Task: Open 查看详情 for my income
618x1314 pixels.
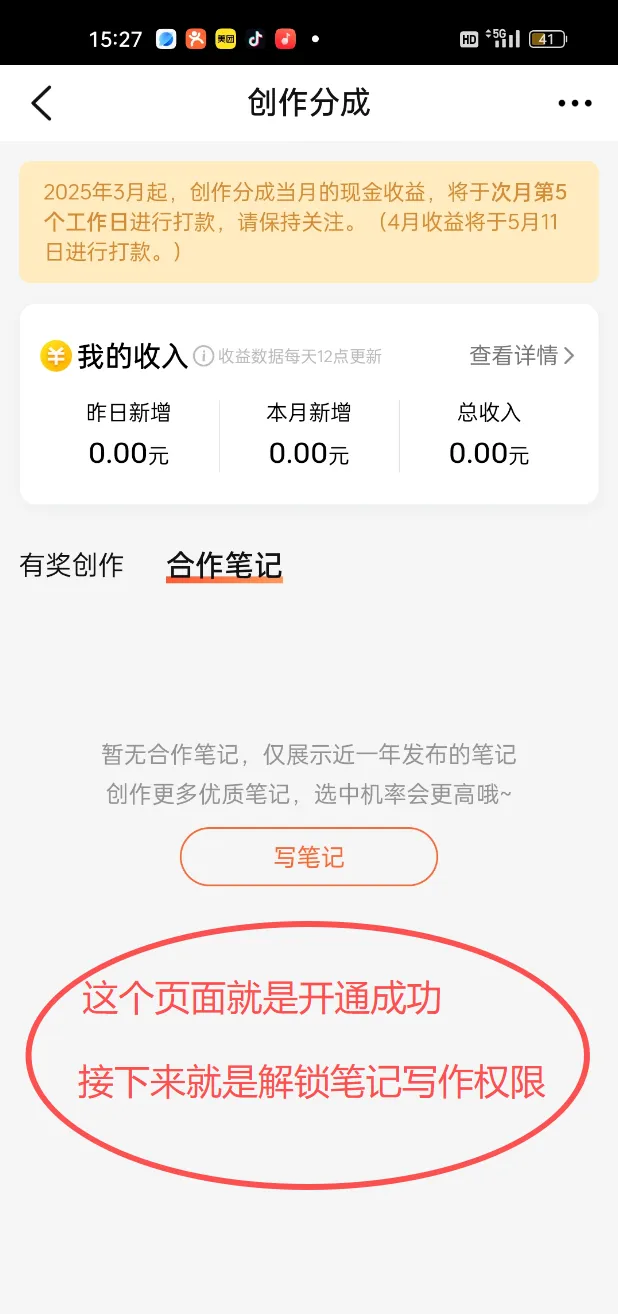Action: click(x=522, y=355)
